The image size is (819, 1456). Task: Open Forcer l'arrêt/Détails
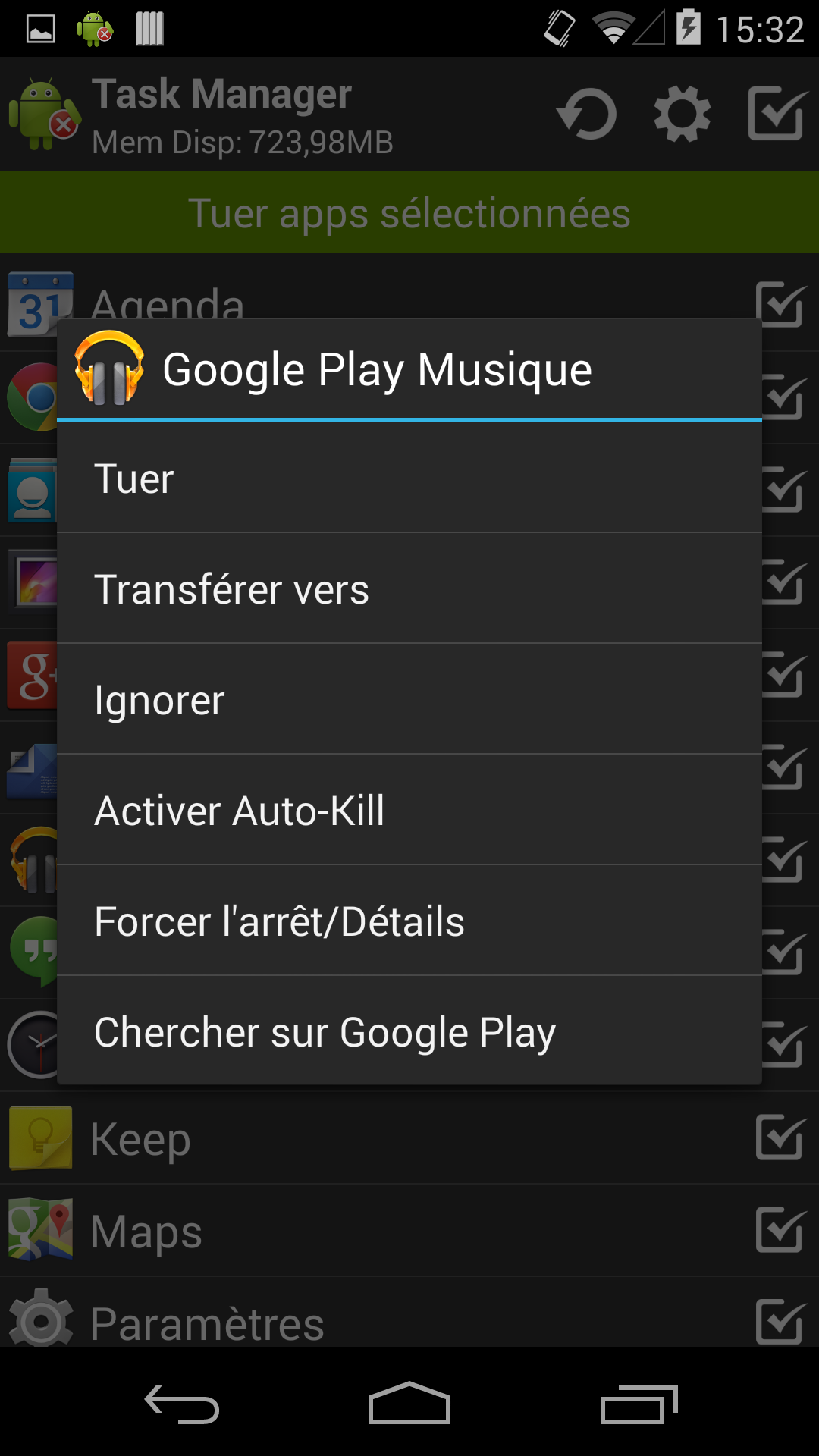tap(409, 921)
